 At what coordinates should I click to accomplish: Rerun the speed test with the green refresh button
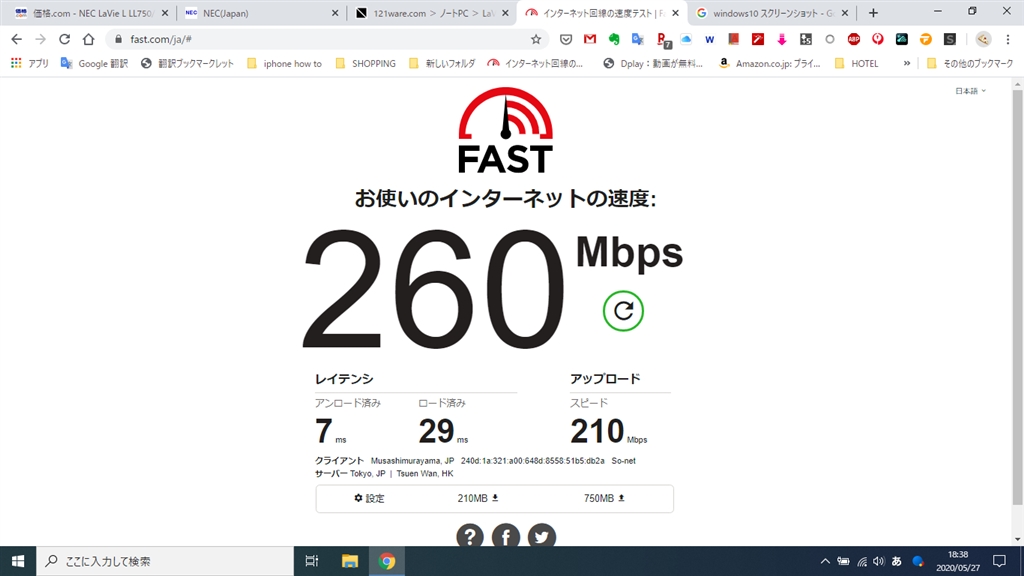click(x=623, y=311)
